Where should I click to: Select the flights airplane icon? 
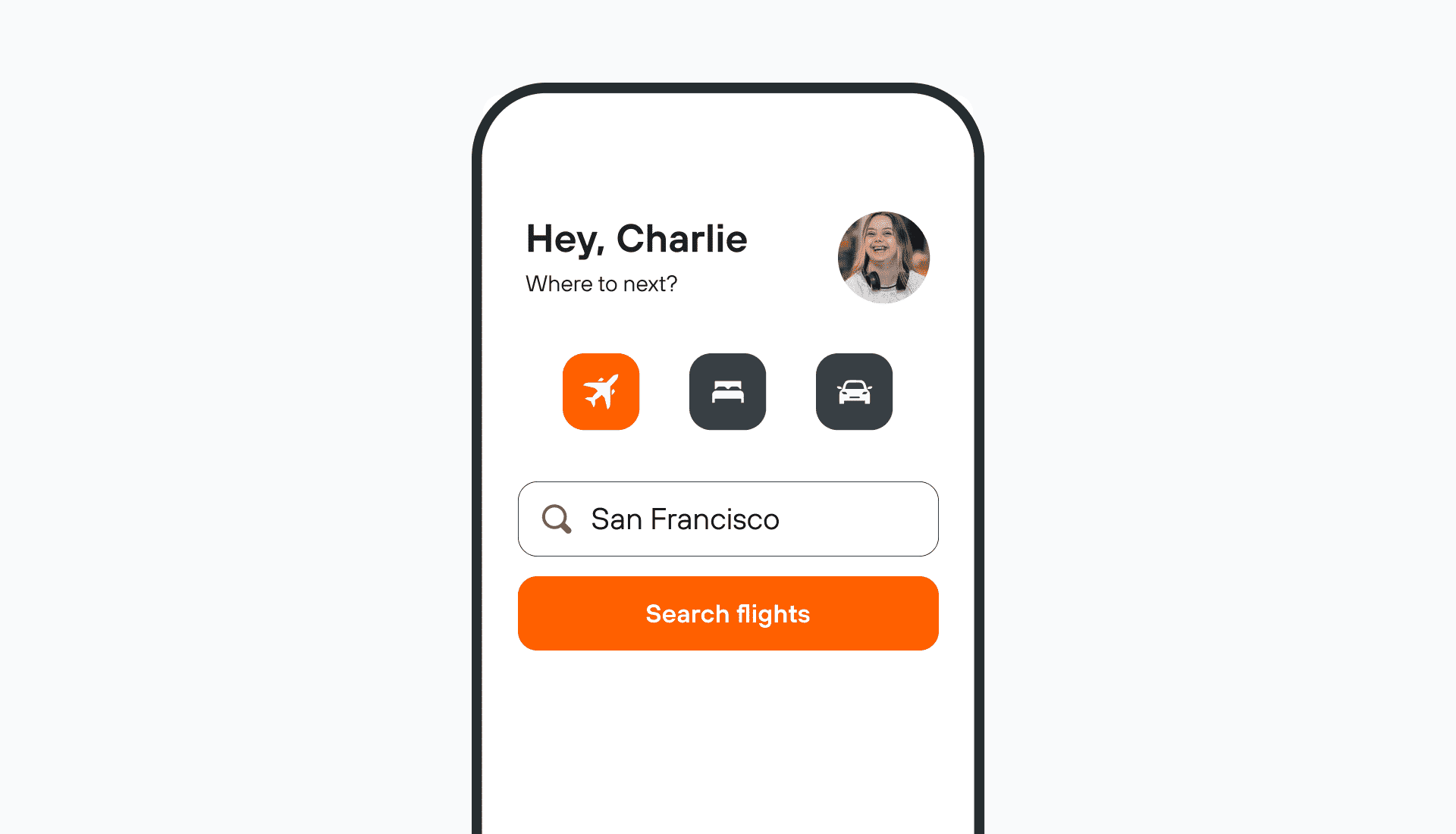click(601, 391)
